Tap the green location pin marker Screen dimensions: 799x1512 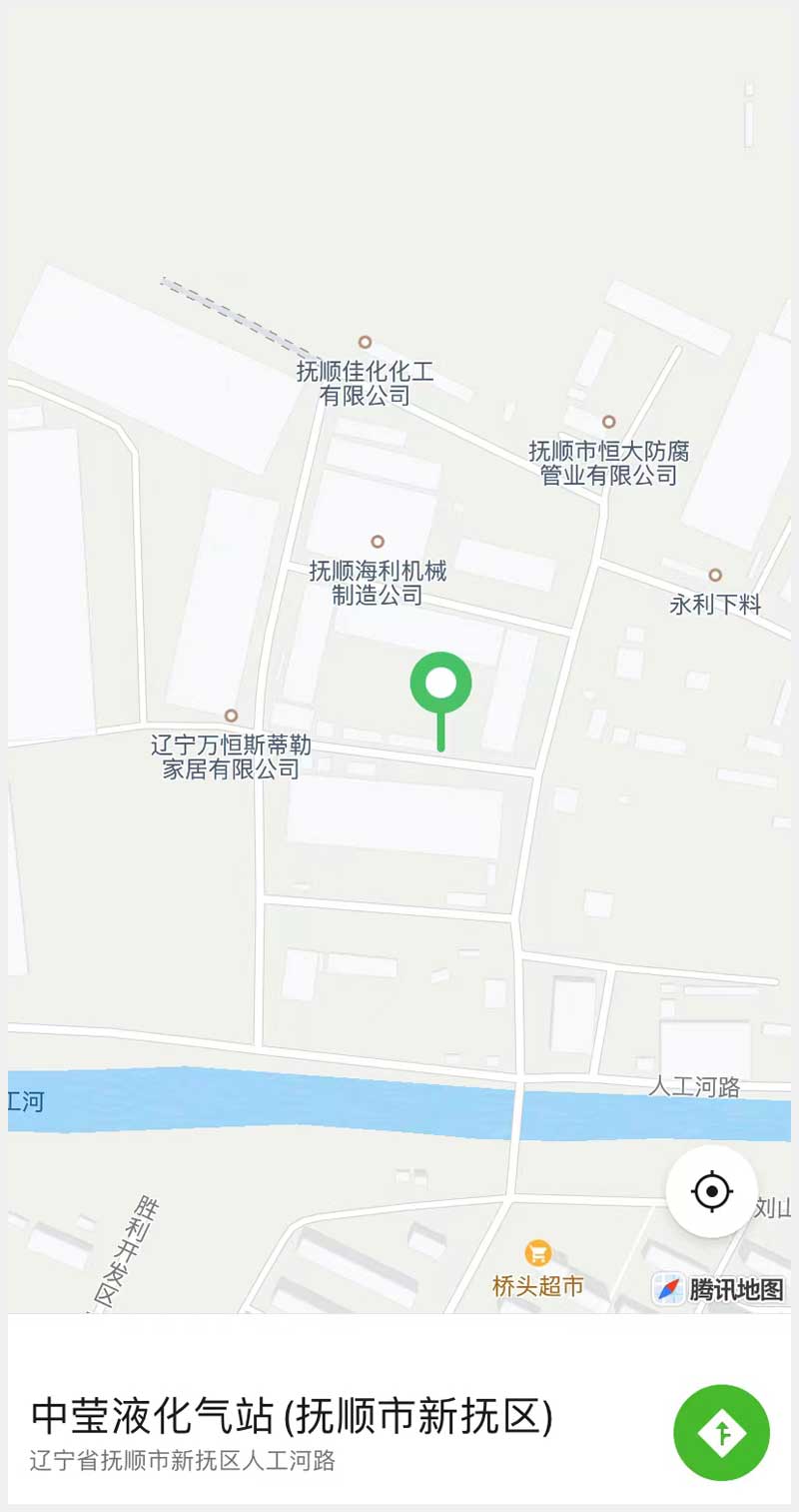click(x=440, y=686)
